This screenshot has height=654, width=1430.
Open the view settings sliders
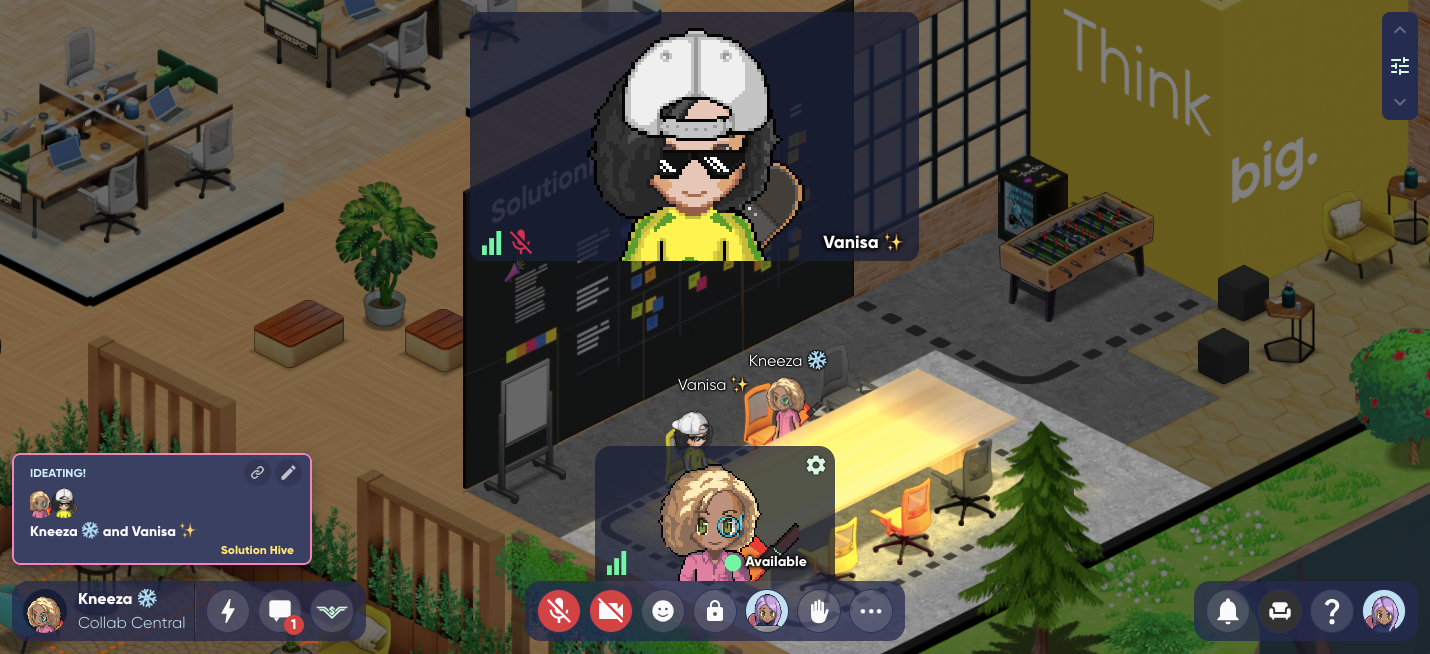(x=1400, y=66)
